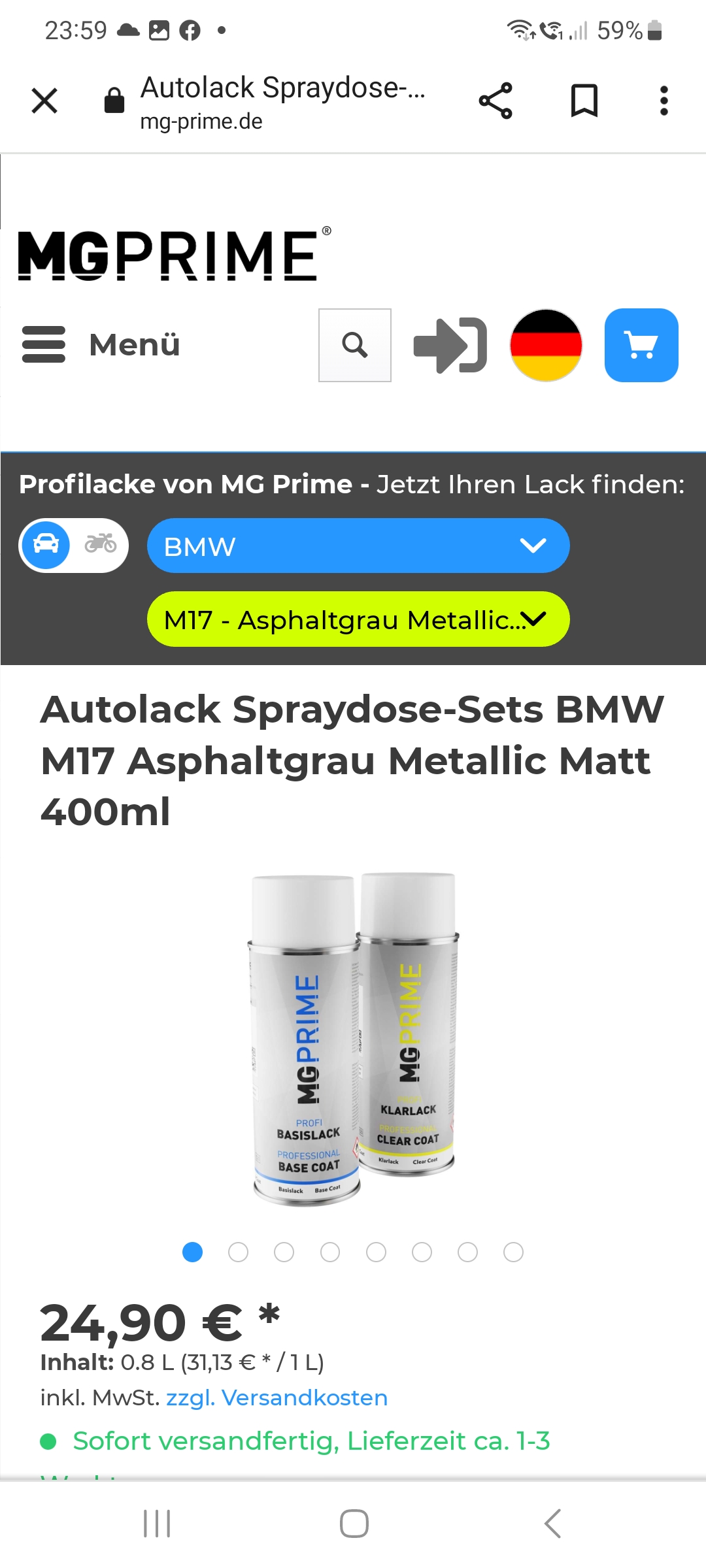
Task: Open the Menü navigation drawer
Action: [x=101, y=345]
